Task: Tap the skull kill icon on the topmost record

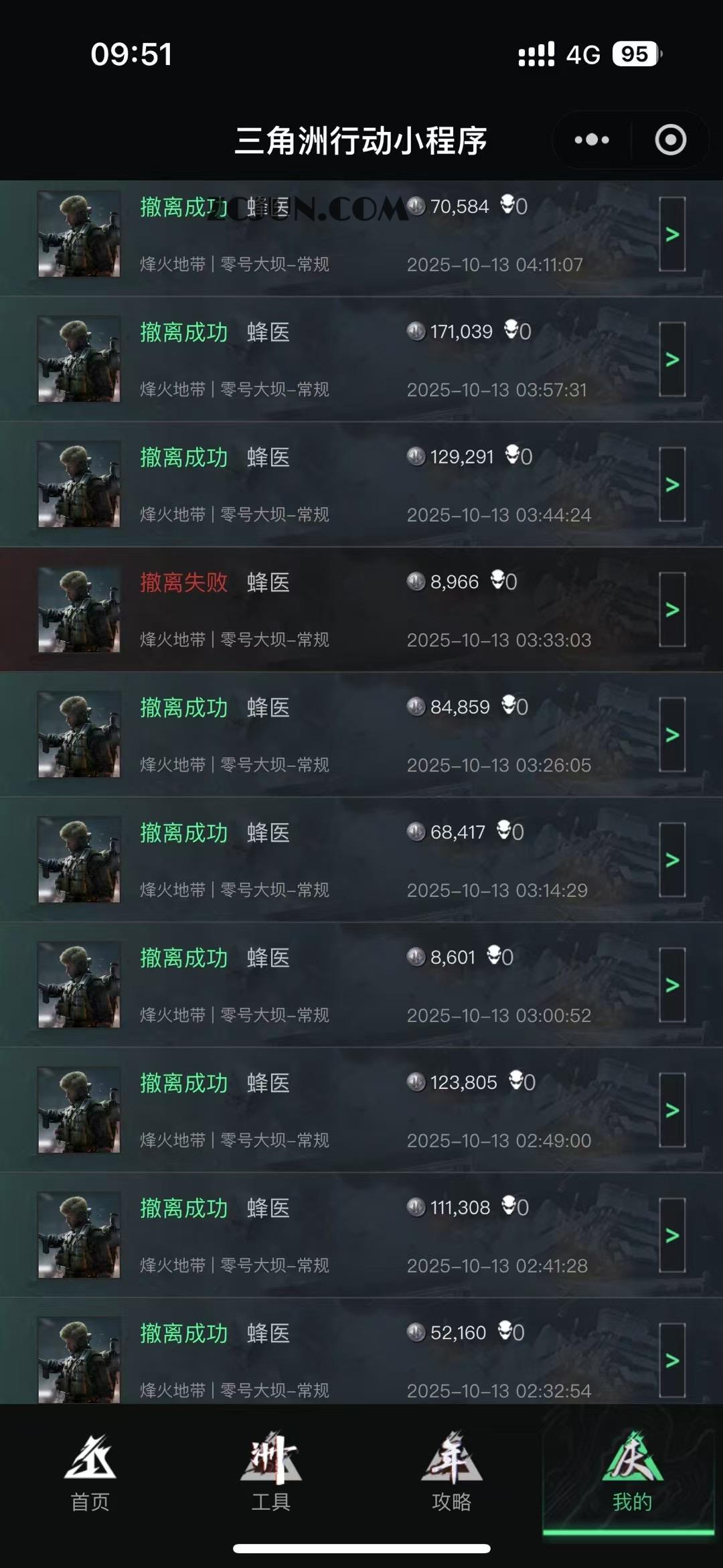Action: (505, 204)
